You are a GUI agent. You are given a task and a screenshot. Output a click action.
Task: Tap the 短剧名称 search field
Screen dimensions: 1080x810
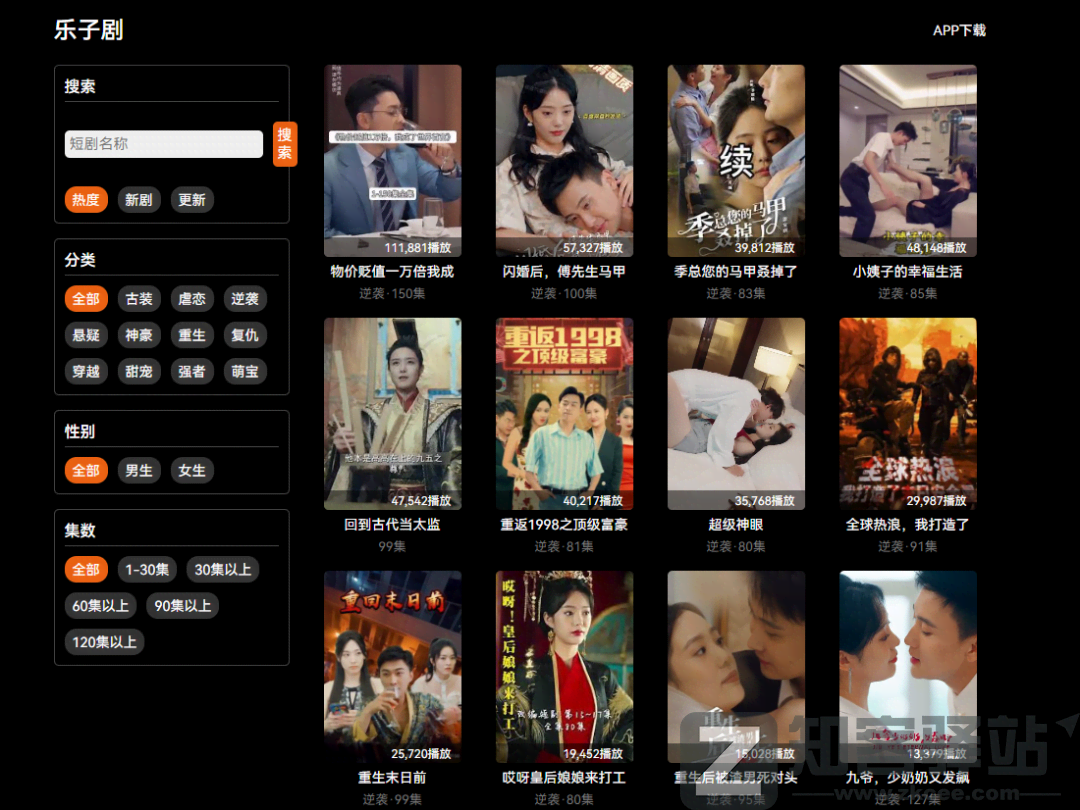point(163,144)
